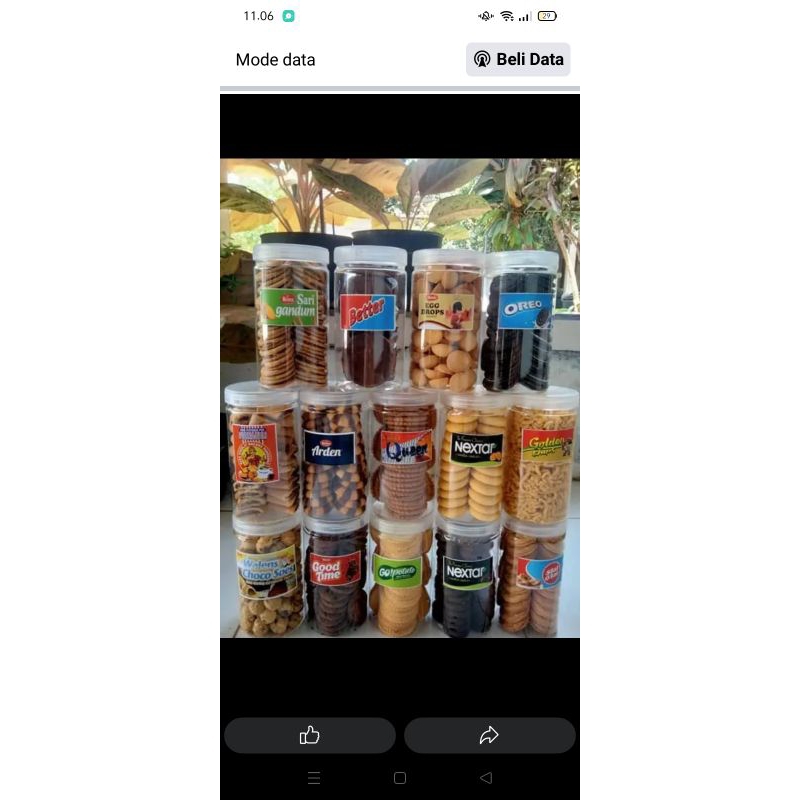
Task: Like this photo with the thumbs up
Action: [x=310, y=735]
